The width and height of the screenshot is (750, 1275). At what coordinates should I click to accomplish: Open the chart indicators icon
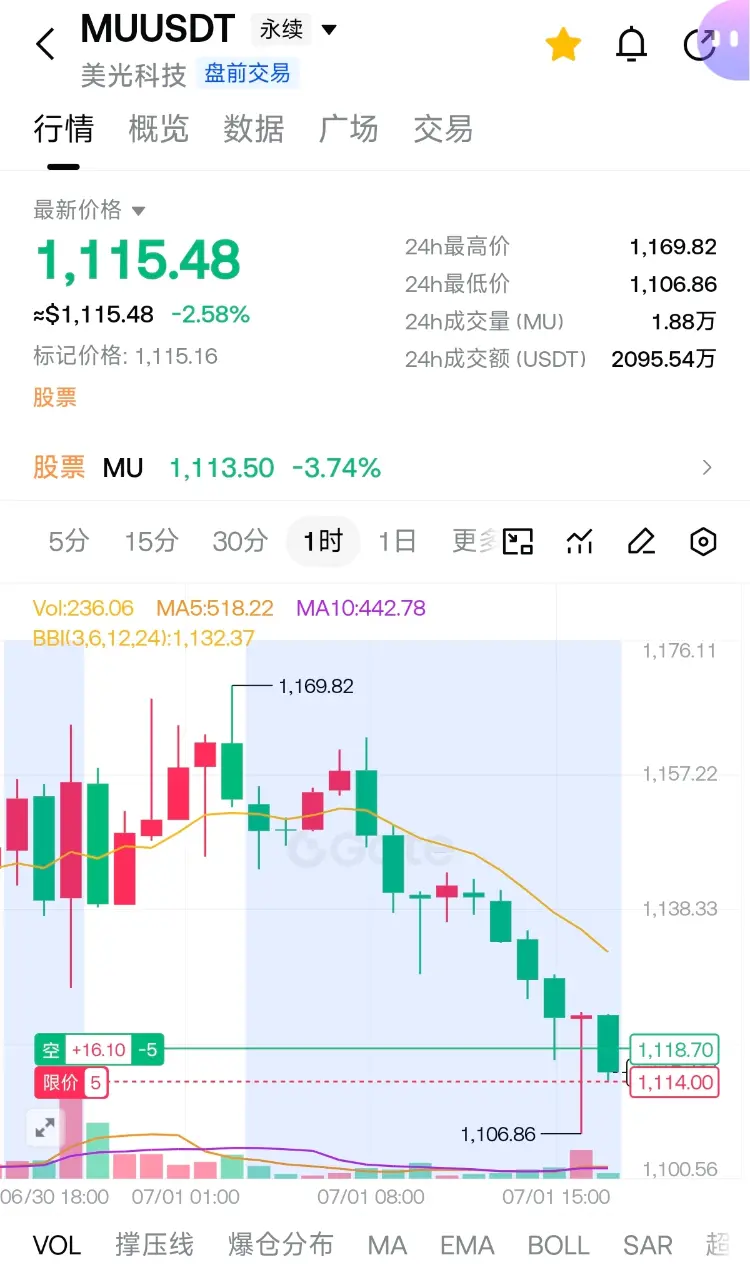579,541
